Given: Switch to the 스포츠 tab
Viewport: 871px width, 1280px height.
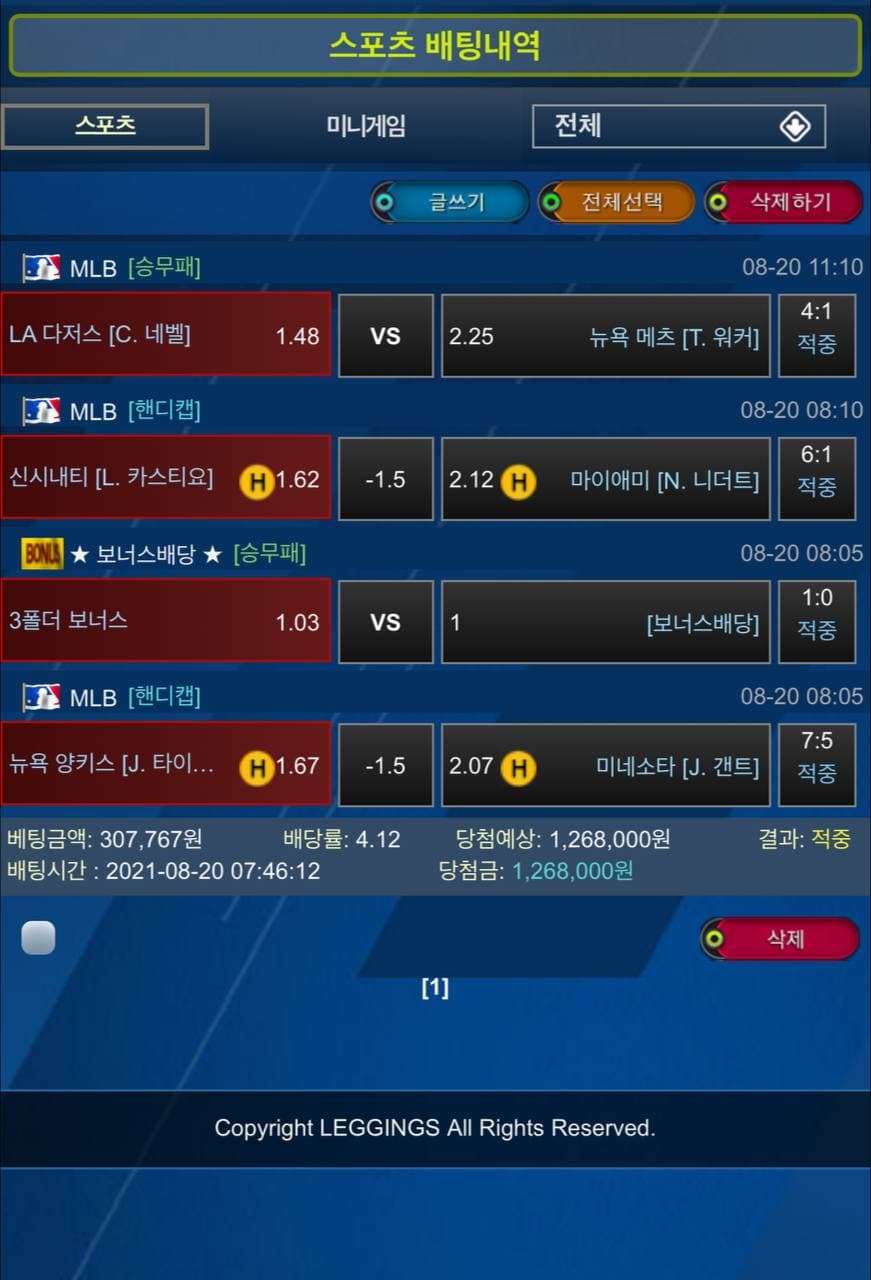Looking at the screenshot, I should pos(105,127).
